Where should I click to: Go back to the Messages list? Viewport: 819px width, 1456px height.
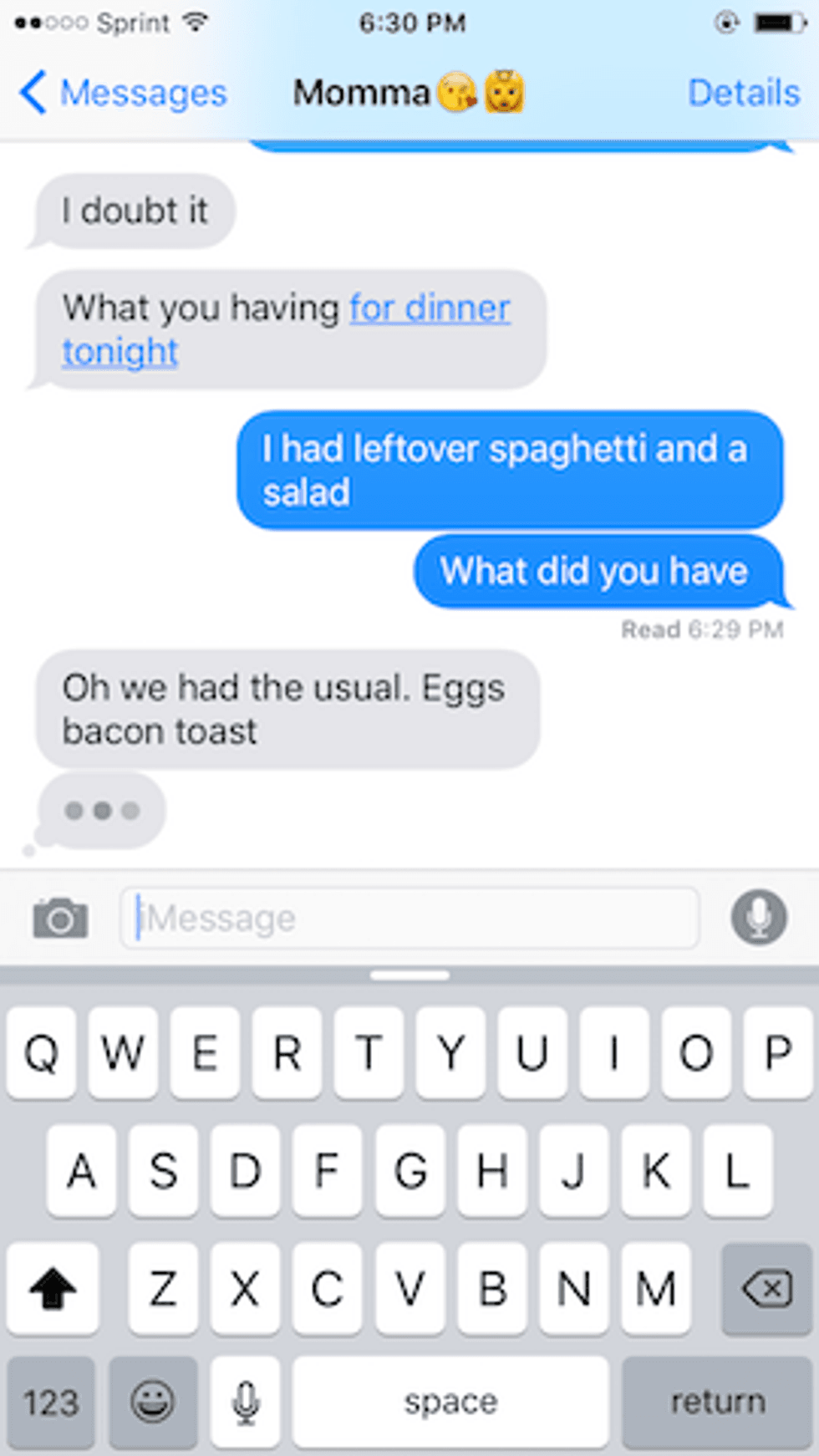coord(122,93)
